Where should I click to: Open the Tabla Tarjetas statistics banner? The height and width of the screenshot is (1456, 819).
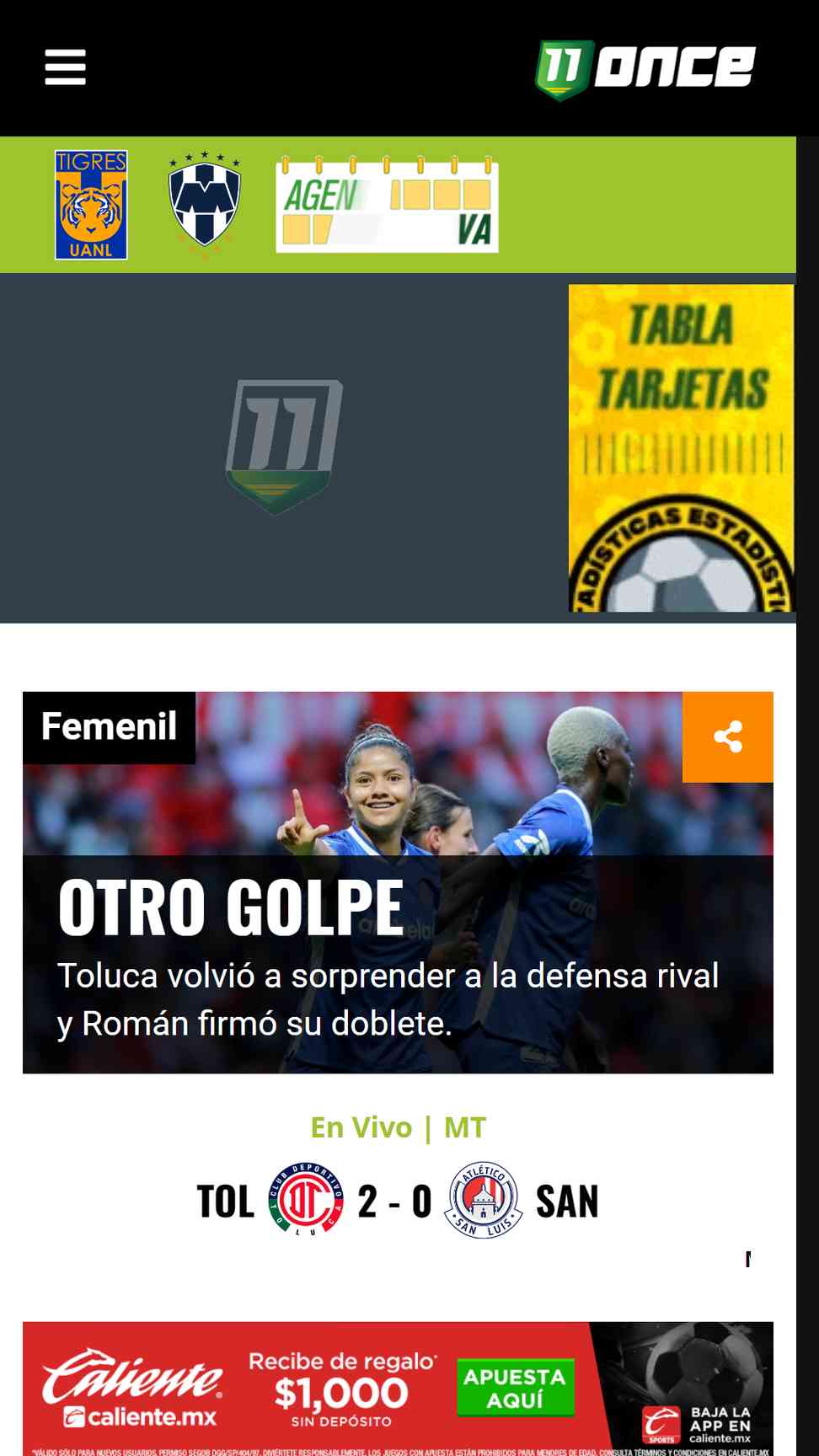(x=681, y=447)
